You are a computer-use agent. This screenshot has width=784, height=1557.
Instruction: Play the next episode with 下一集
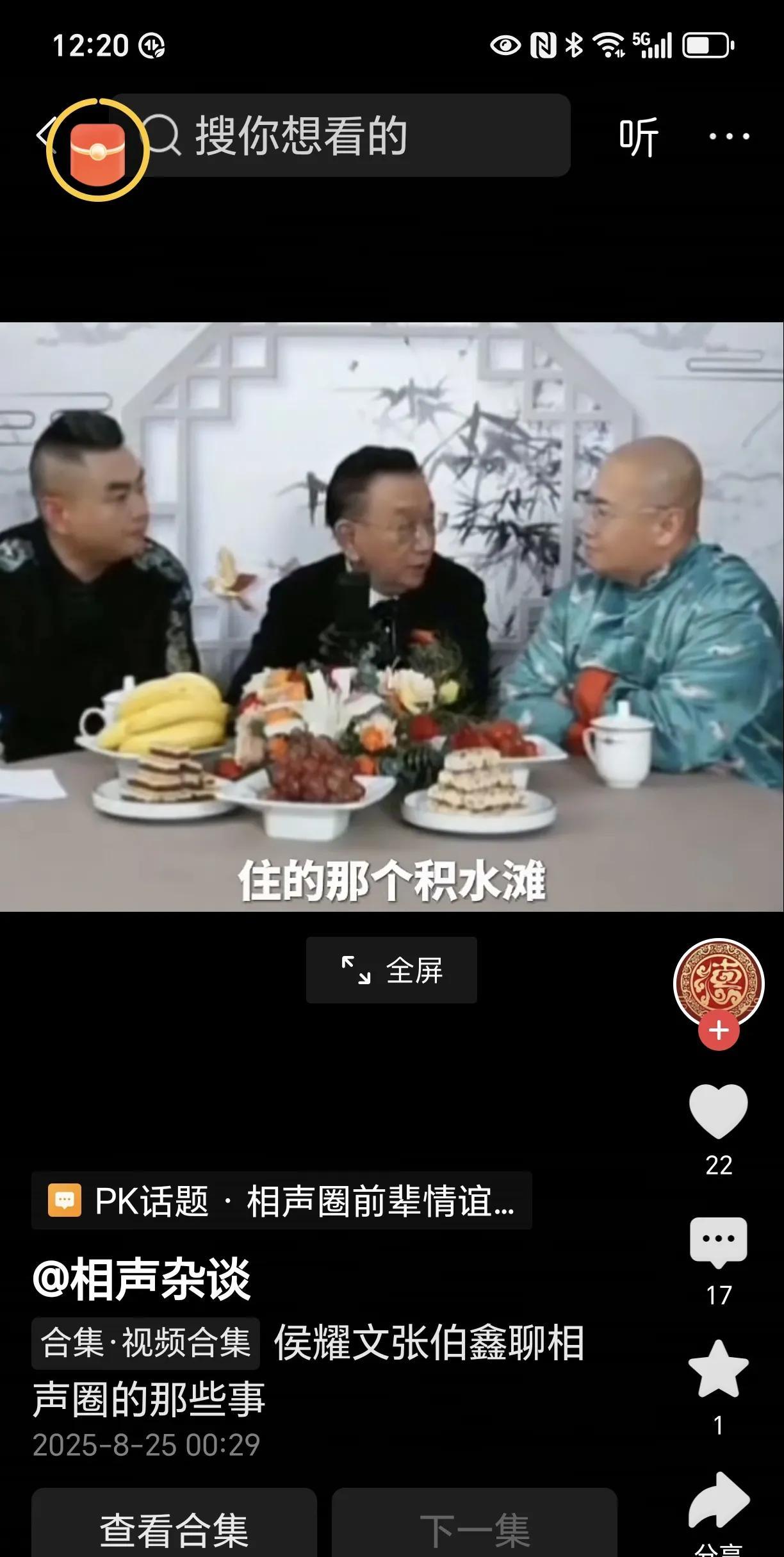pos(475,1530)
